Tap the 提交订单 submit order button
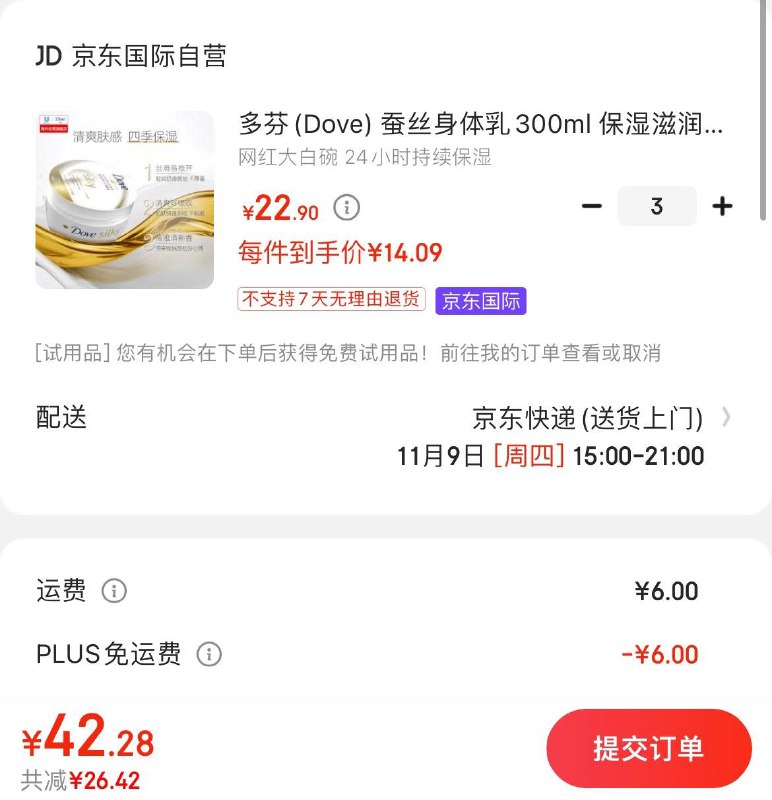This screenshot has width=772, height=800. coord(649,747)
